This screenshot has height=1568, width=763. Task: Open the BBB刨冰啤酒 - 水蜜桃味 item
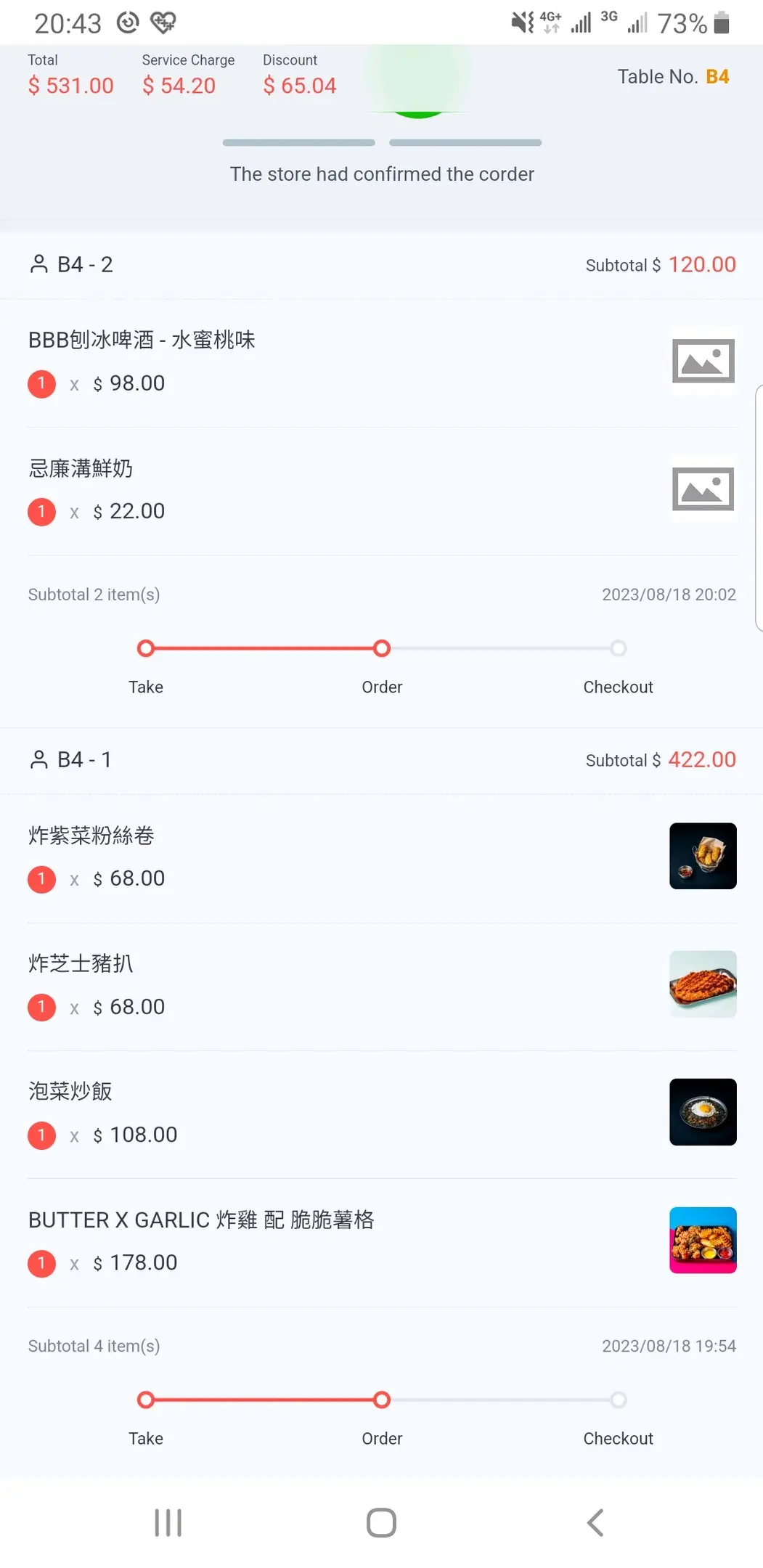[x=382, y=362]
